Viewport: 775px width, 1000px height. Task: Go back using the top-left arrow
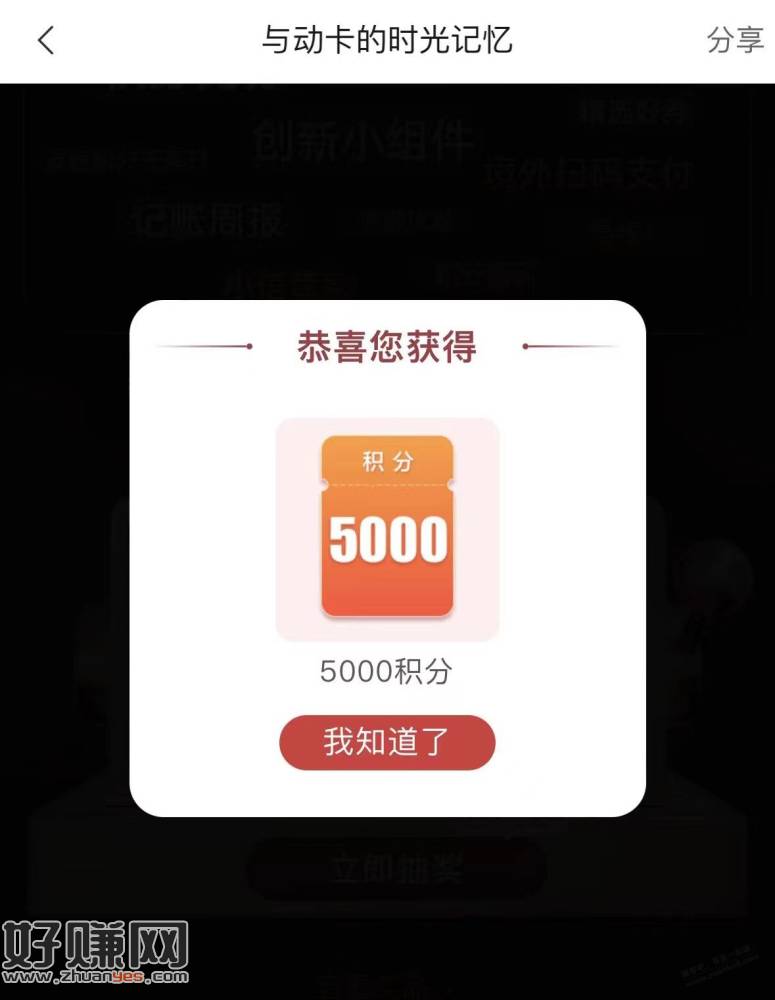[x=46, y=41]
